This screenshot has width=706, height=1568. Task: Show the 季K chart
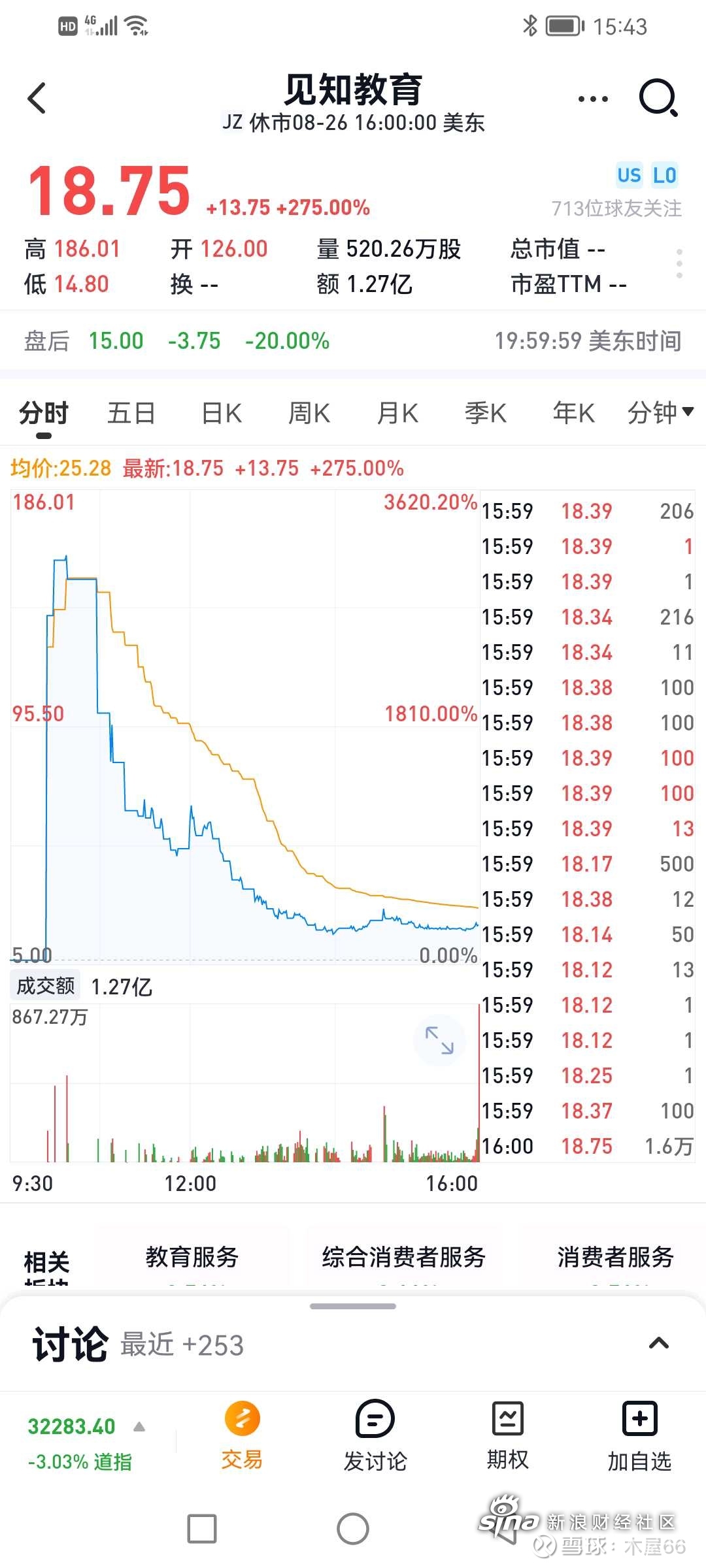click(x=486, y=414)
